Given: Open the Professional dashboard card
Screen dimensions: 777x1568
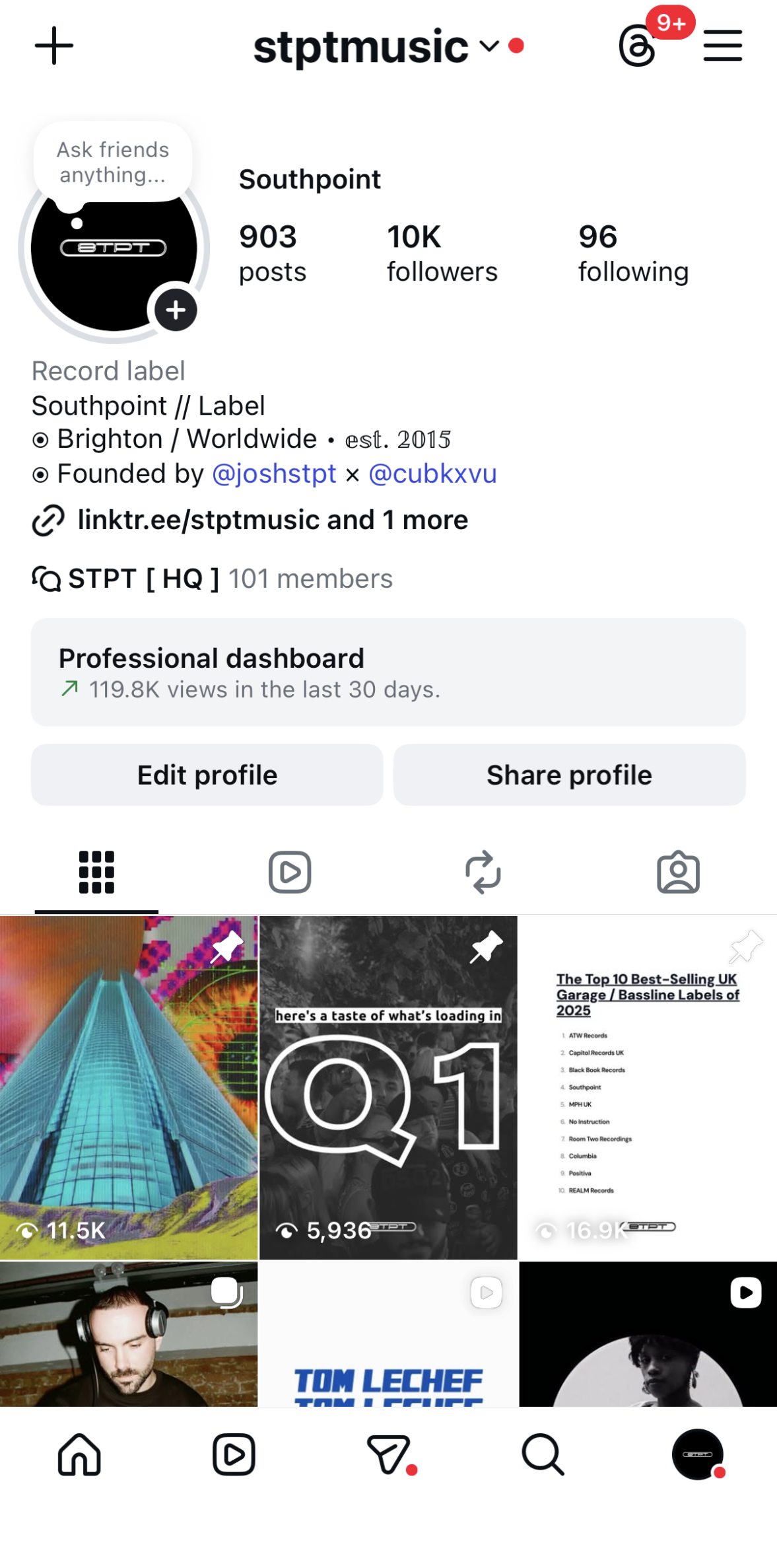Looking at the screenshot, I should [x=388, y=672].
